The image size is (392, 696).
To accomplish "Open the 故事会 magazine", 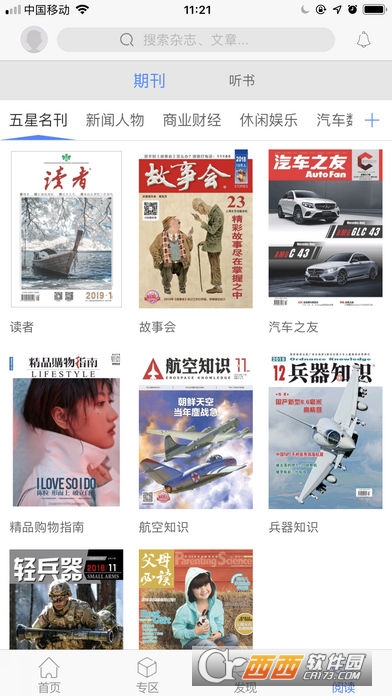I will (x=196, y=229).
